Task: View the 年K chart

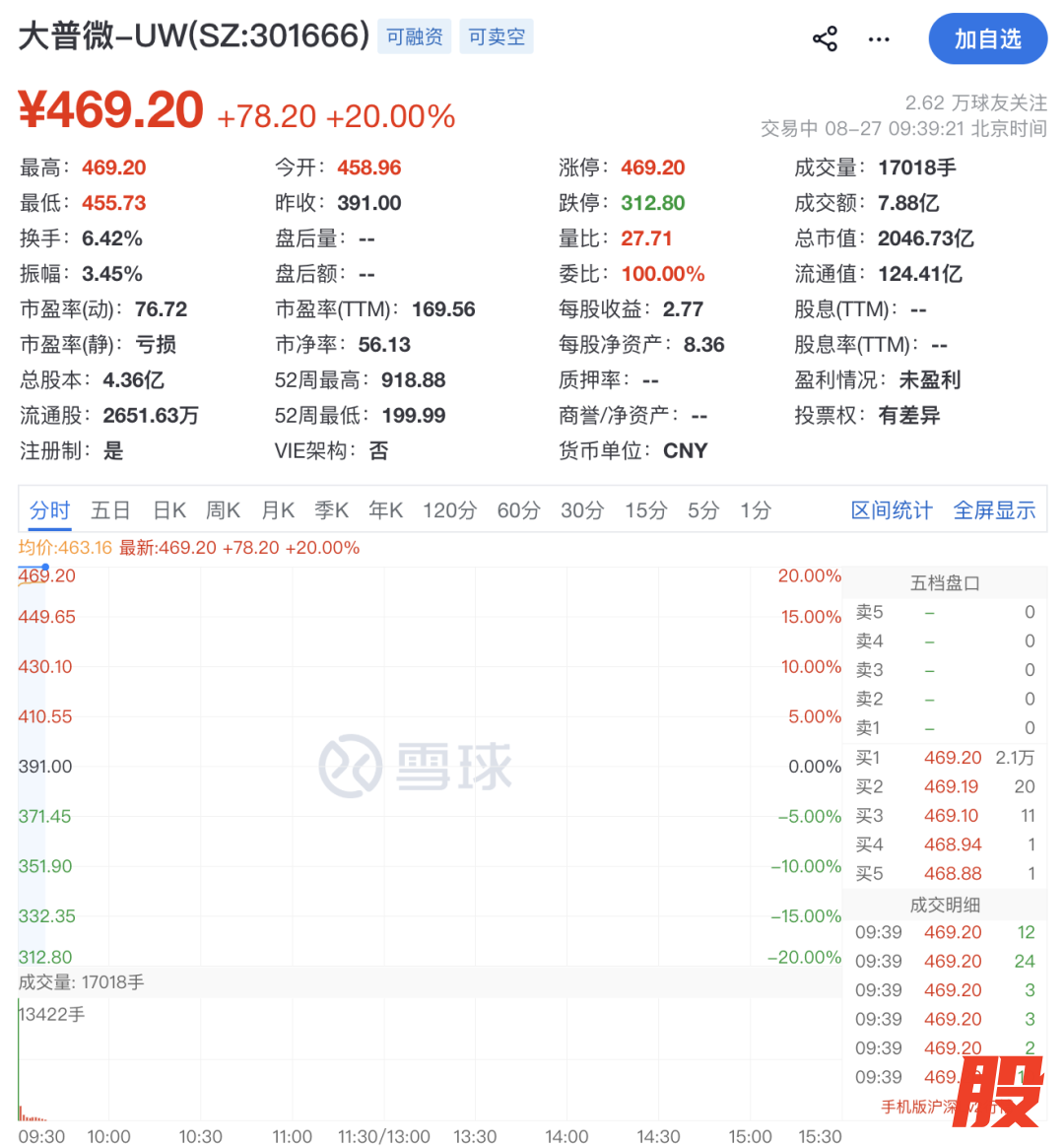Action: pos(386,510)
